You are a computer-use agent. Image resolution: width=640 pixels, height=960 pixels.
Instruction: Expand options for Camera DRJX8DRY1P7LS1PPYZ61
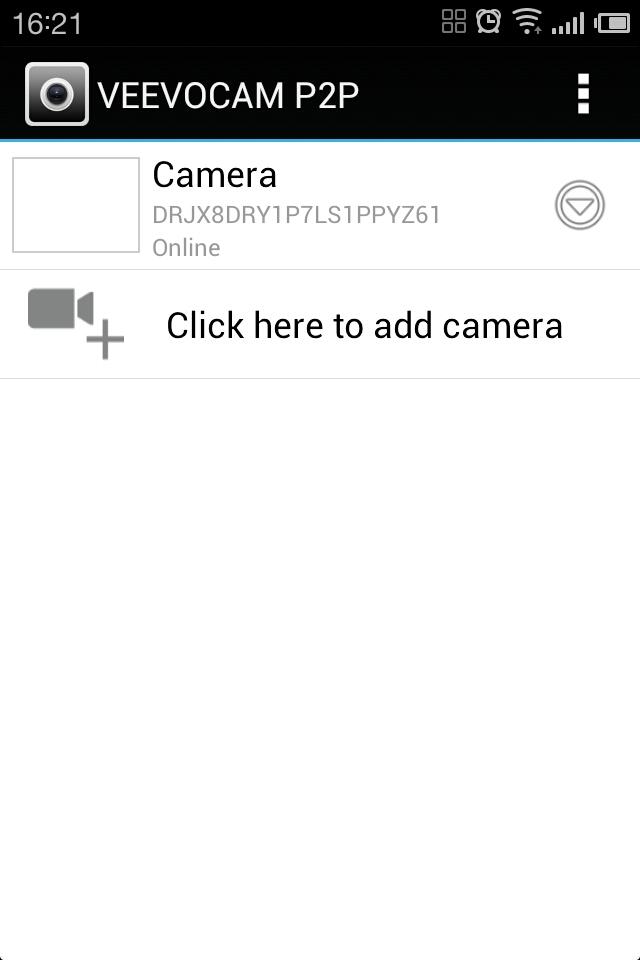pyautogui.click(x=579, y=207)
